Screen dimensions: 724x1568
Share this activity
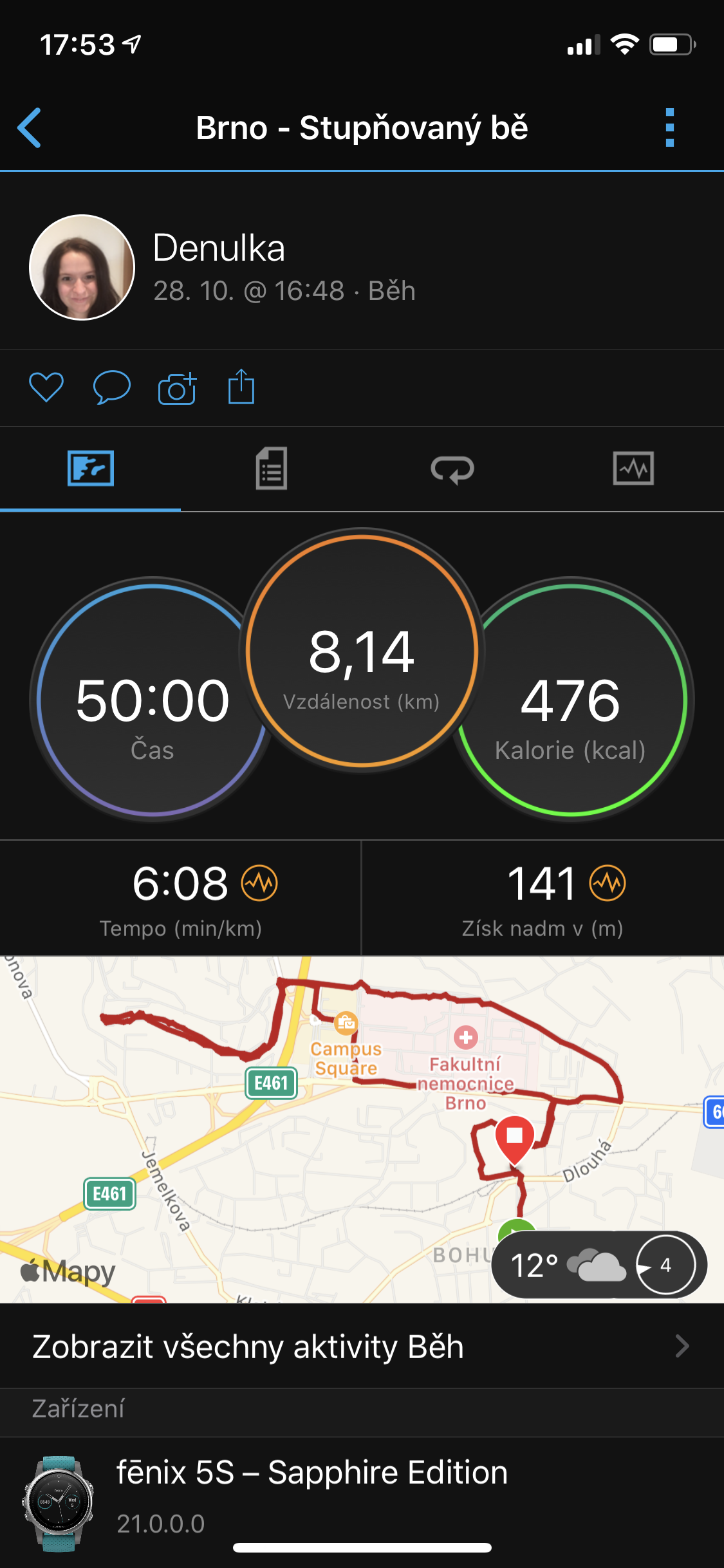point(241,386)
